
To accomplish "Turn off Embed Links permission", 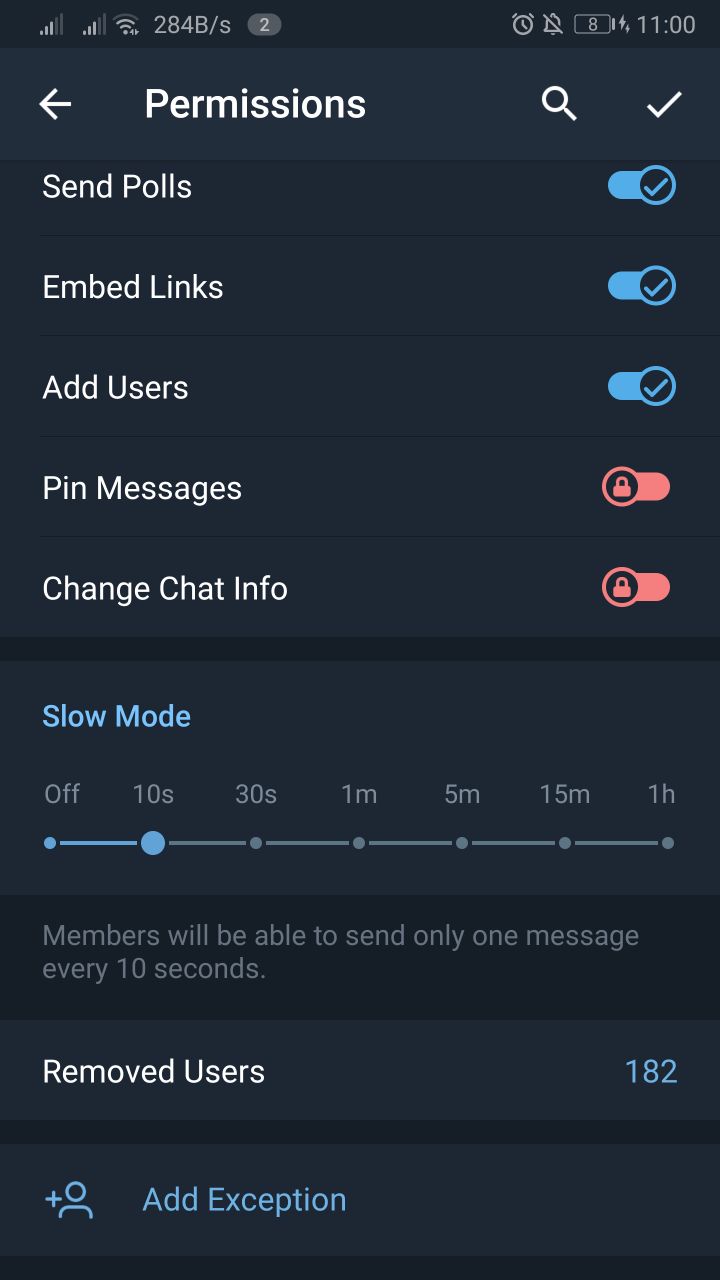I will coord(642,287).
